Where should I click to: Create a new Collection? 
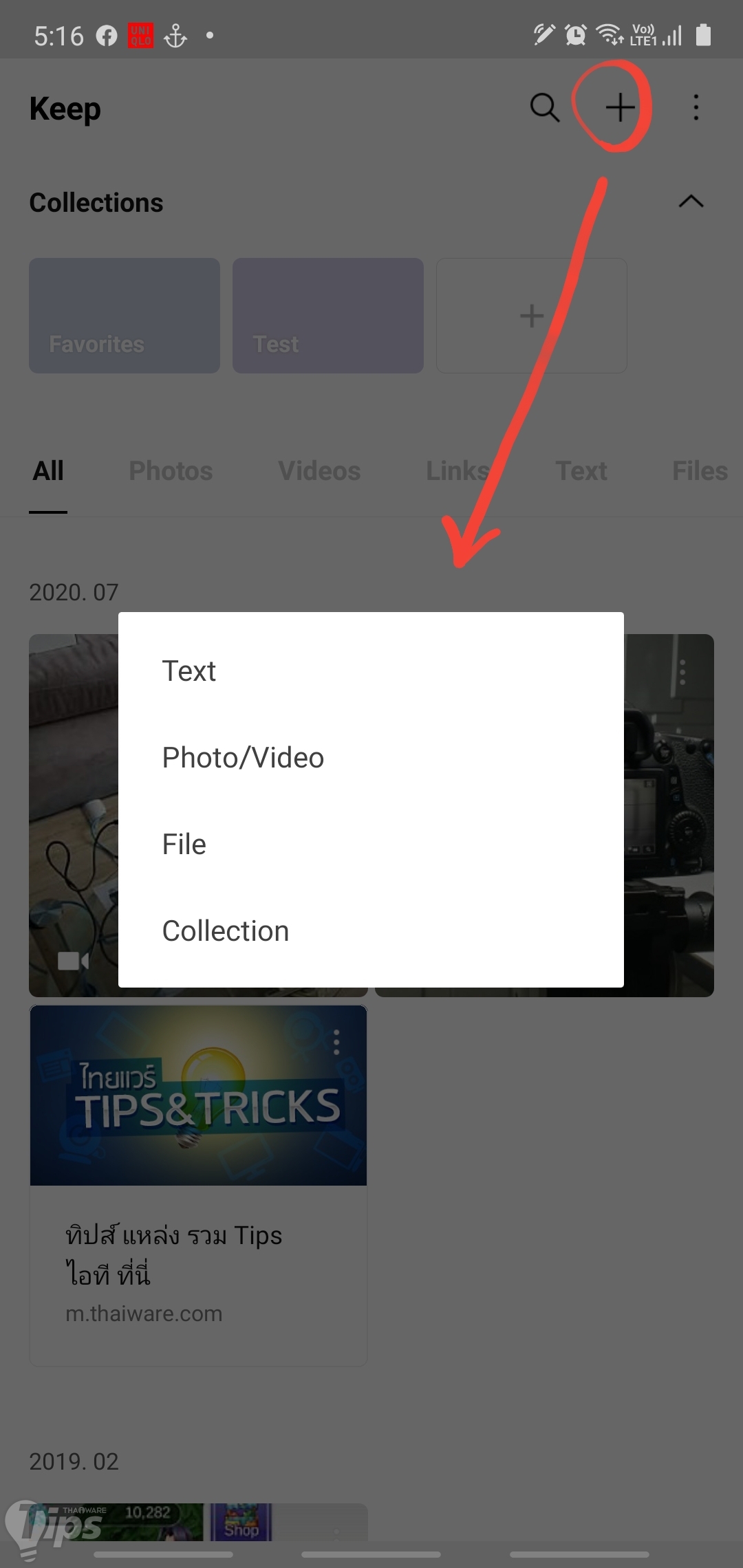226,931
